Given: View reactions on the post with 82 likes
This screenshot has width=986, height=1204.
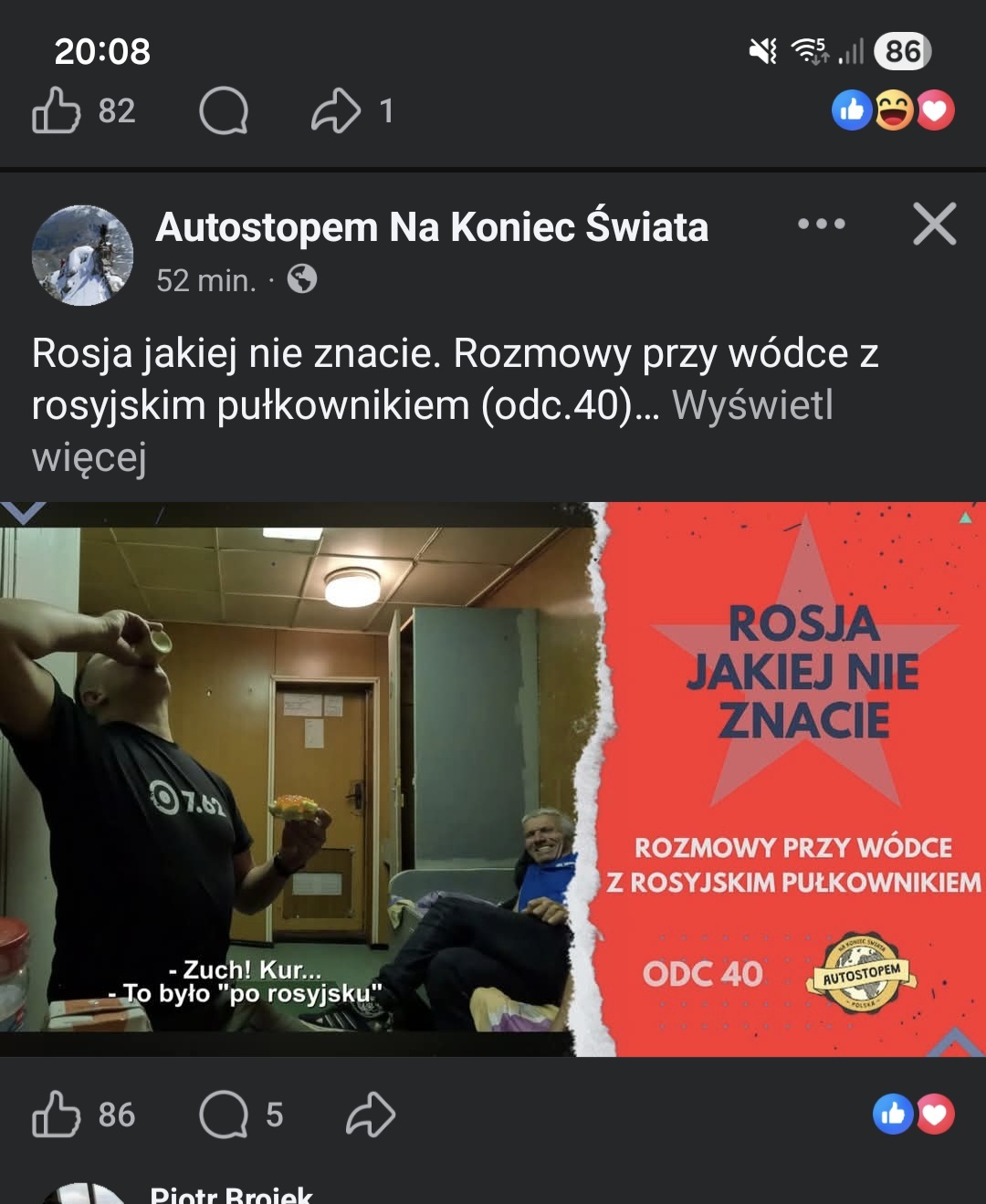Looking at the screenshot, I should click(x=893, y=110).
